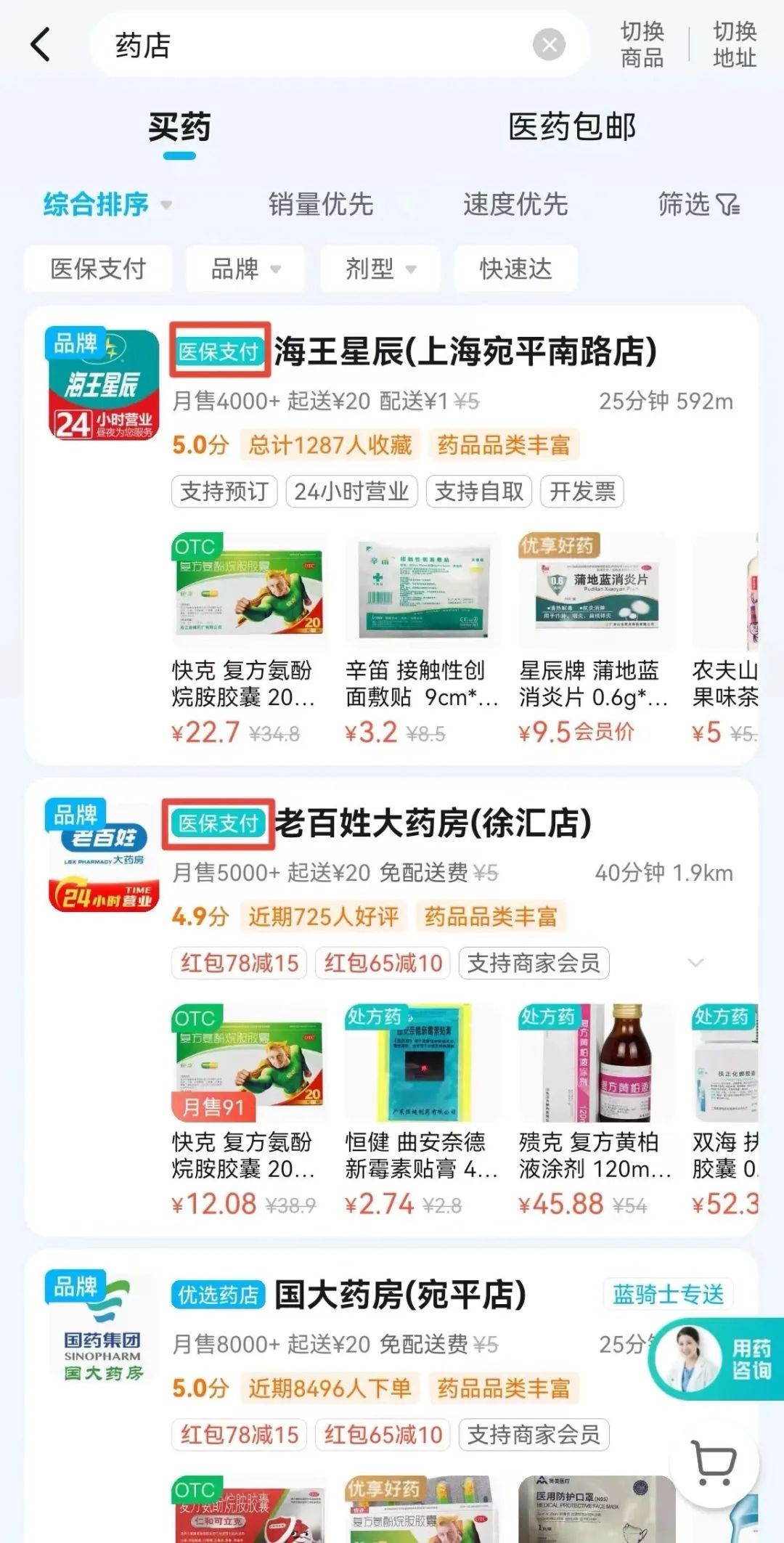This screenshot has width=784, height=1543.
Task: Expand the 剂型 filter dropdown
Action: click(380, 269)
